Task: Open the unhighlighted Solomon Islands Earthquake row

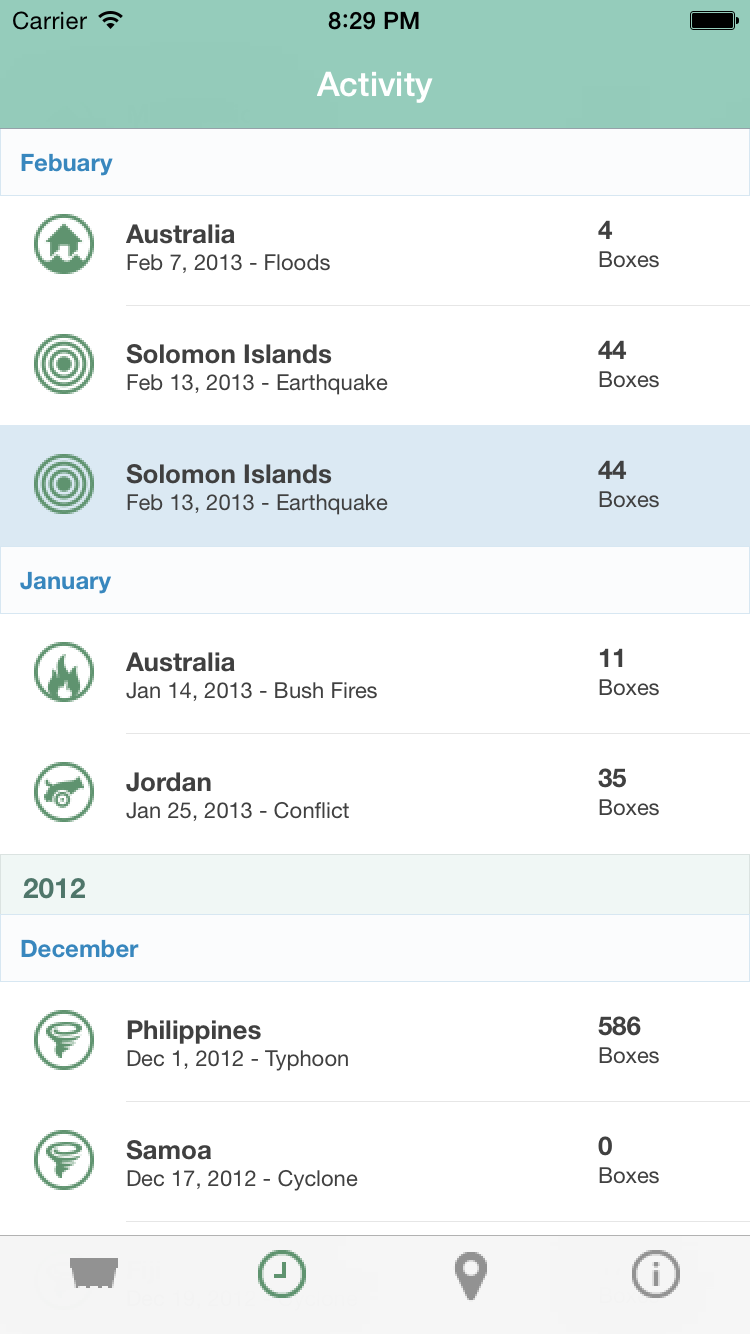Action: click(x=375, y=366)
